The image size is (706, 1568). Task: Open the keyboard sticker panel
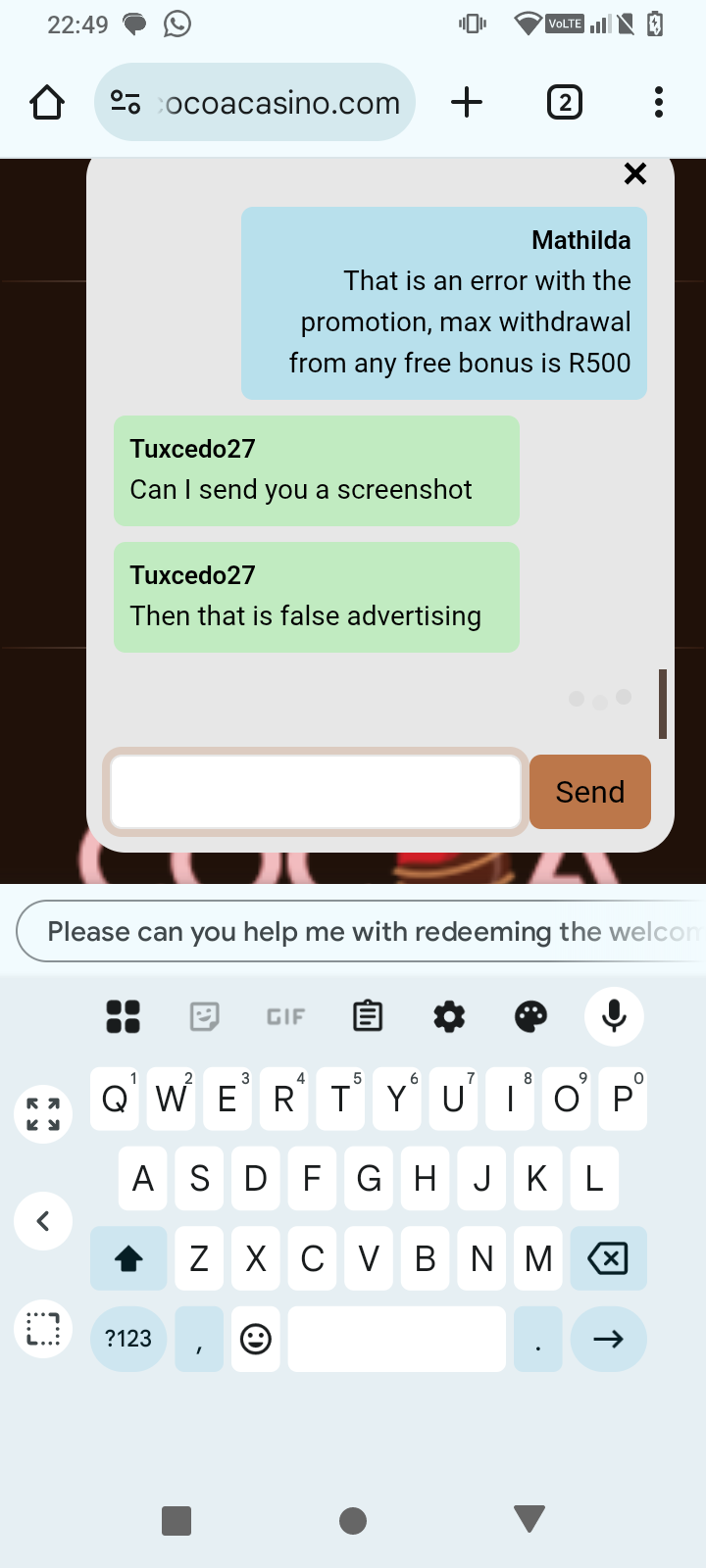204,1016
